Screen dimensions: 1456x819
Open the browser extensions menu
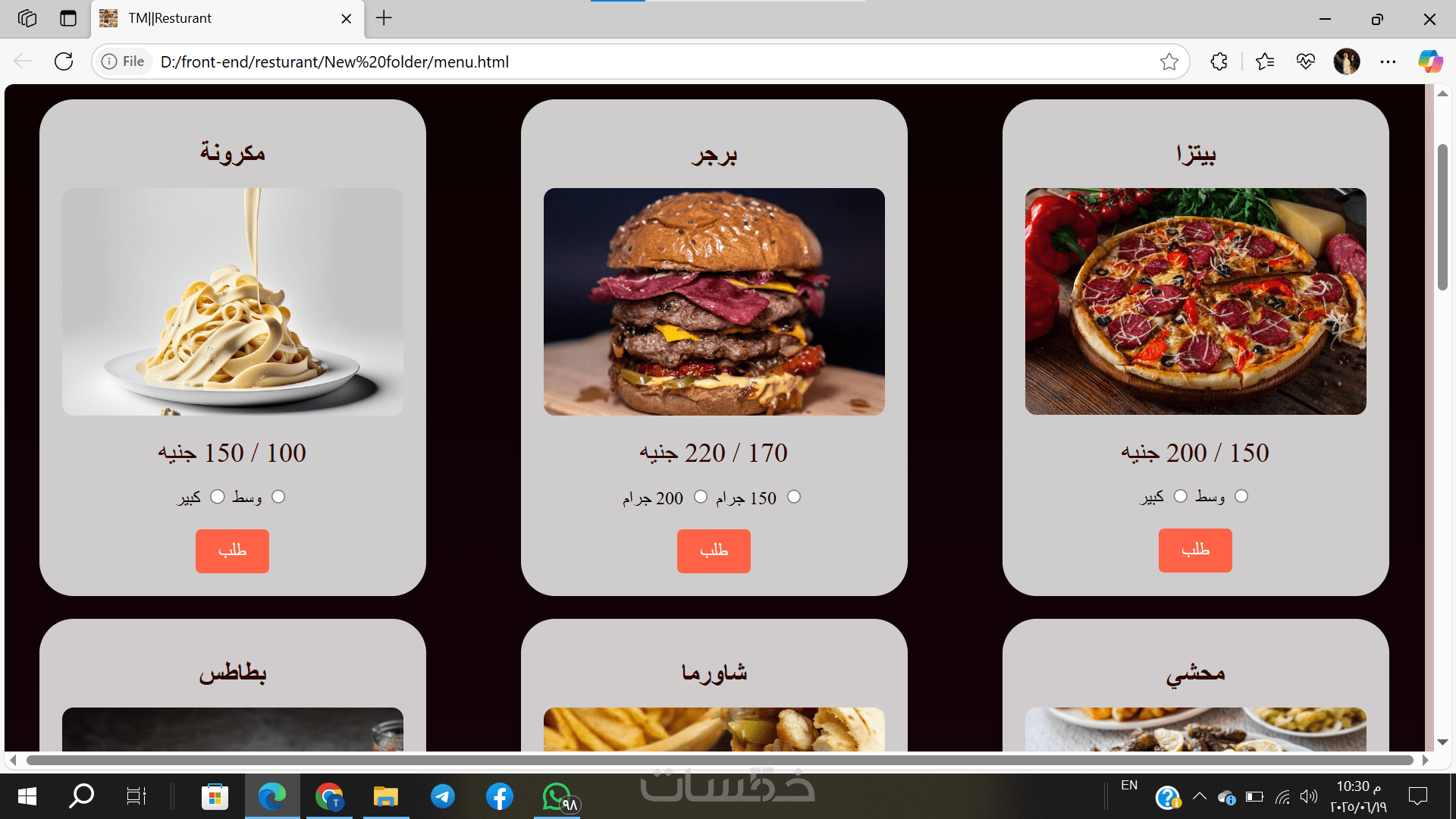(1219, 61)
